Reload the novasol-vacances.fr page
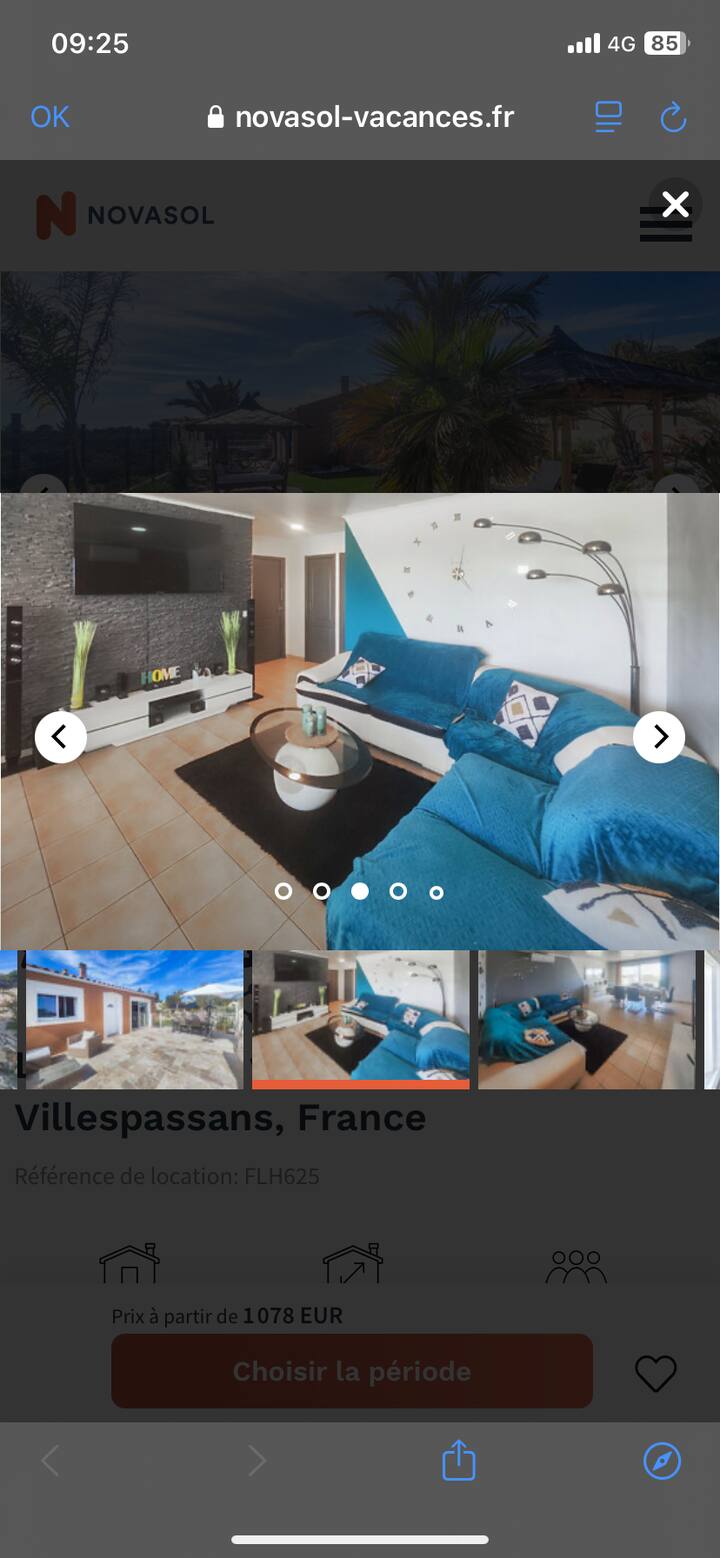The height and width of the screenshot is (1558, 720). (x=673, y=117)
